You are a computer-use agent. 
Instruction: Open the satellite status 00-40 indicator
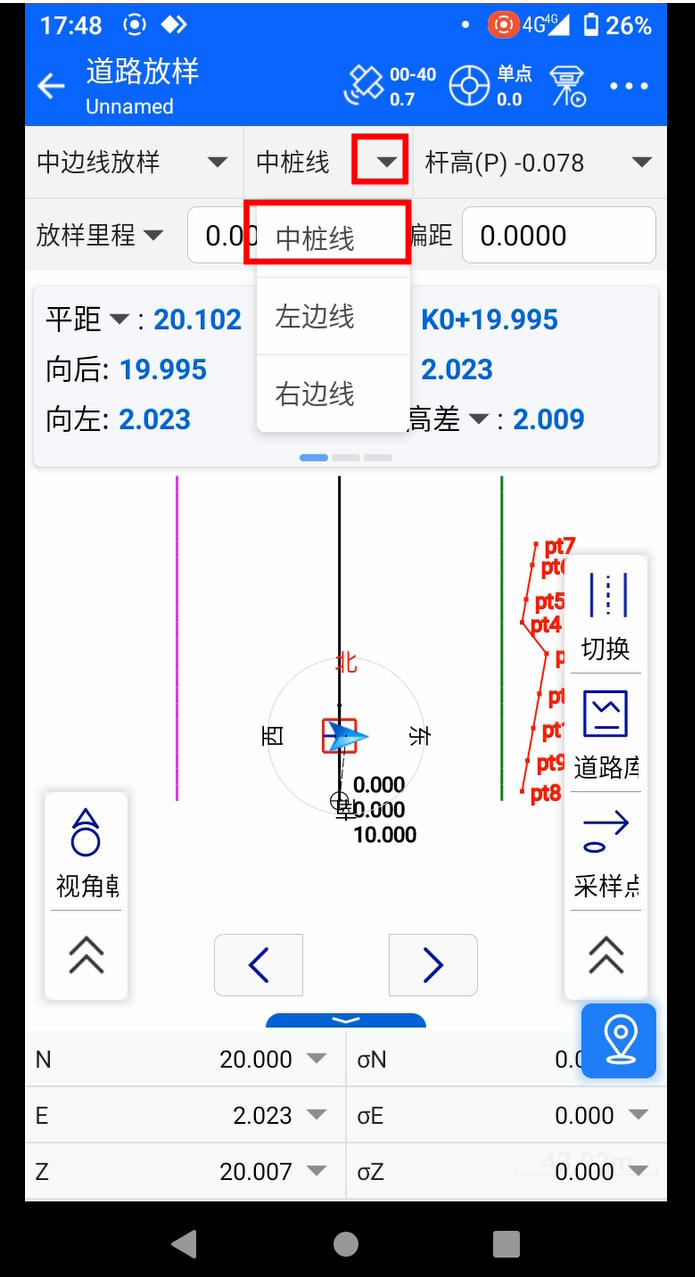(389, 87)
